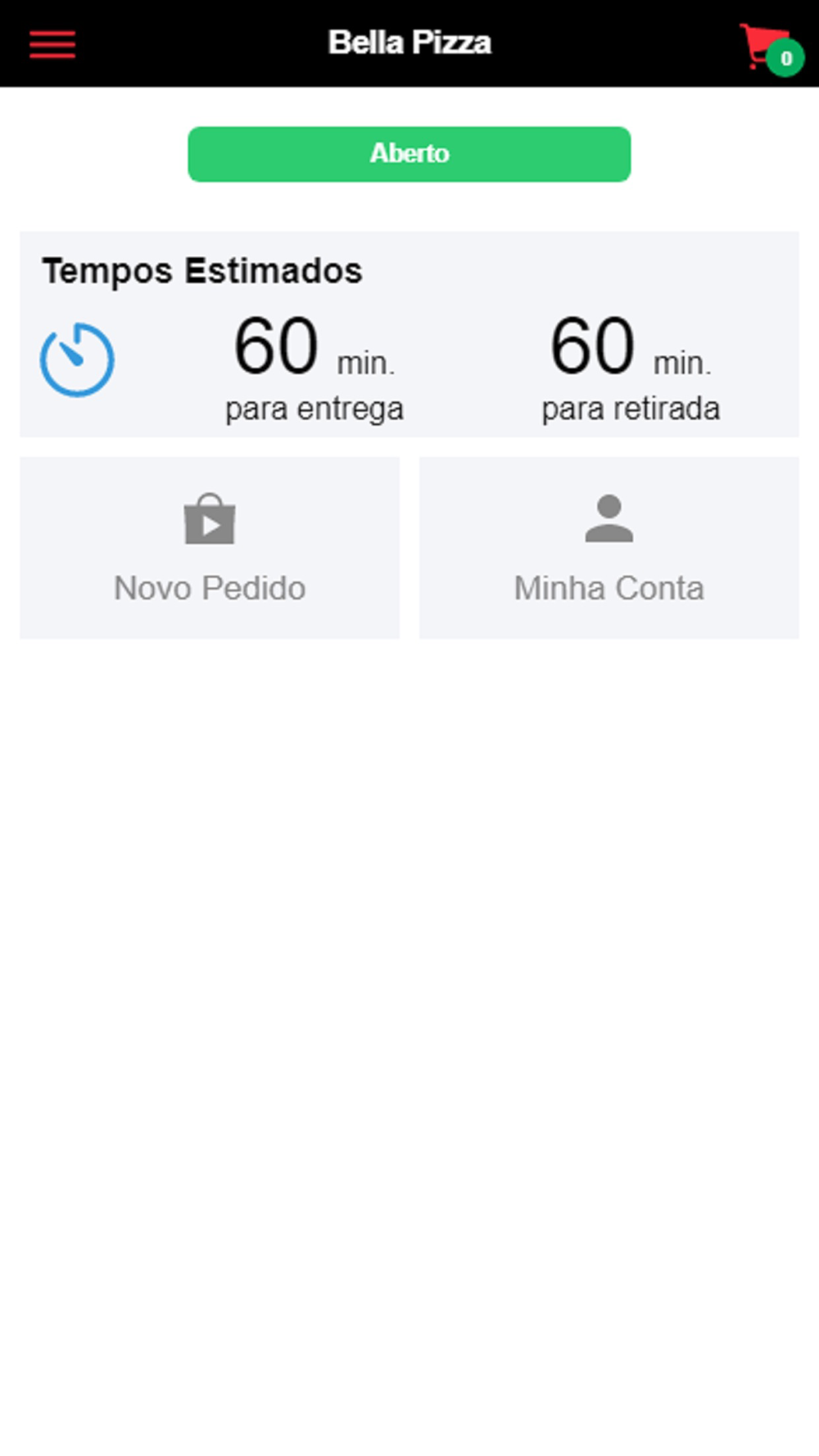Open the Minha Conta card
Viewport: 819px width, 1456px height.
tap(609, 548)
